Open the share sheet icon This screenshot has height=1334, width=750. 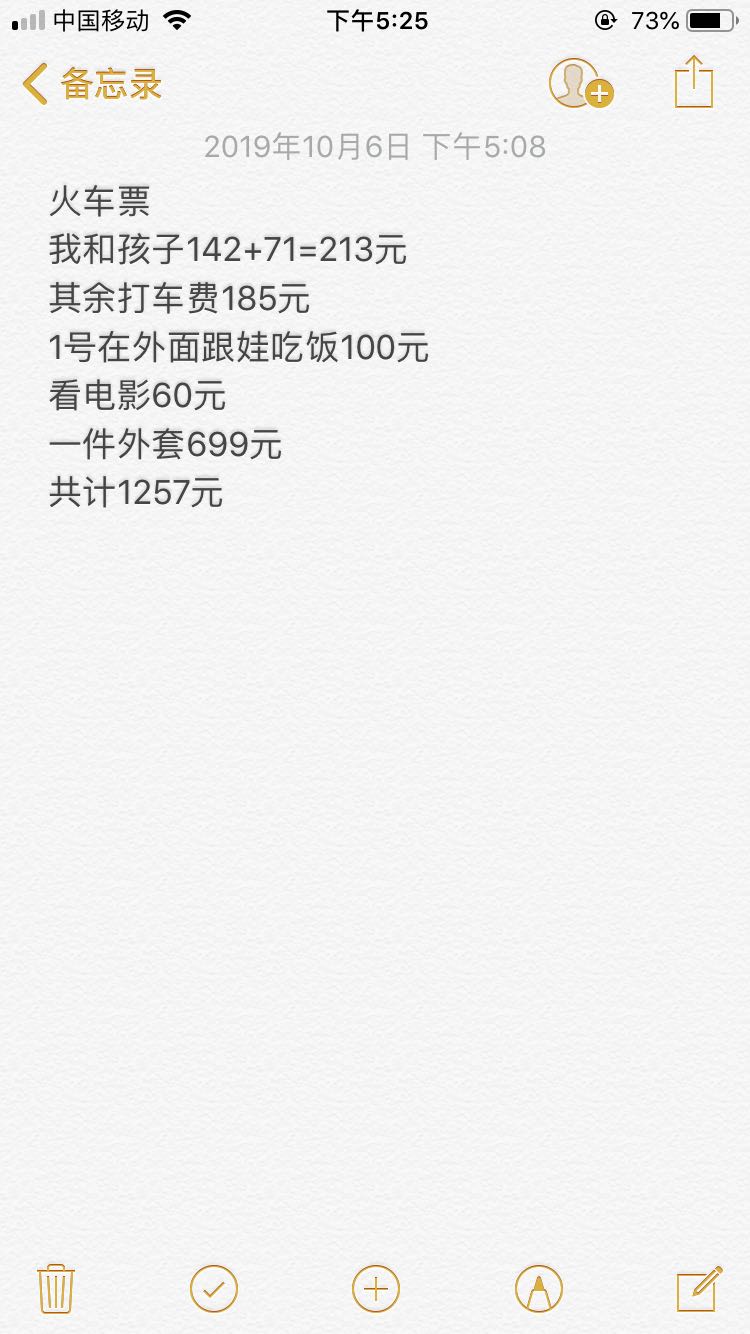693,81
